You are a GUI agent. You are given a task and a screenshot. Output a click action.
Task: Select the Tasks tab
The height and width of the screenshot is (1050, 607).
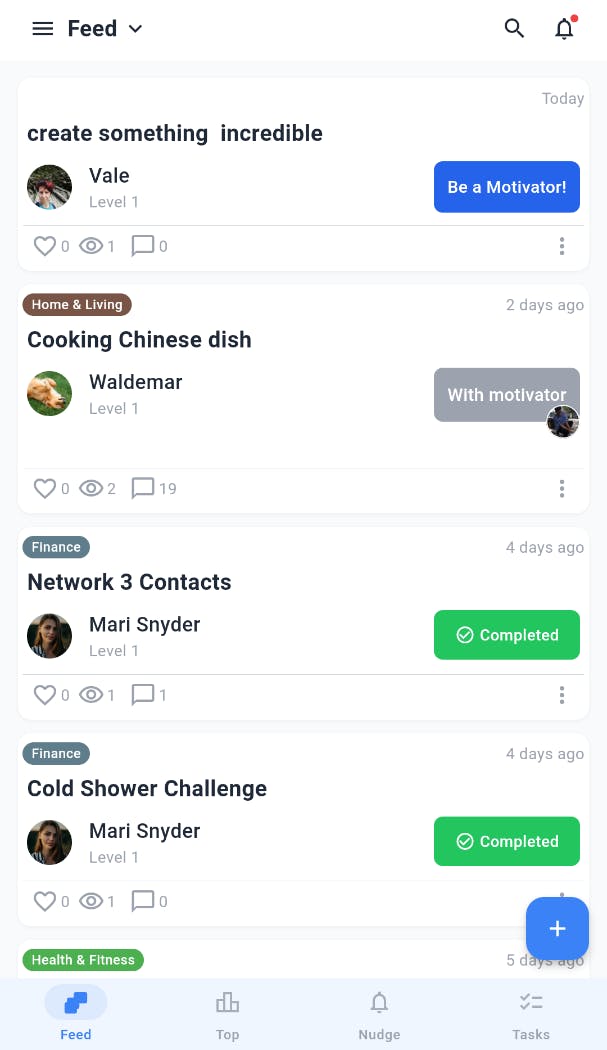(x=531, y=1014)
